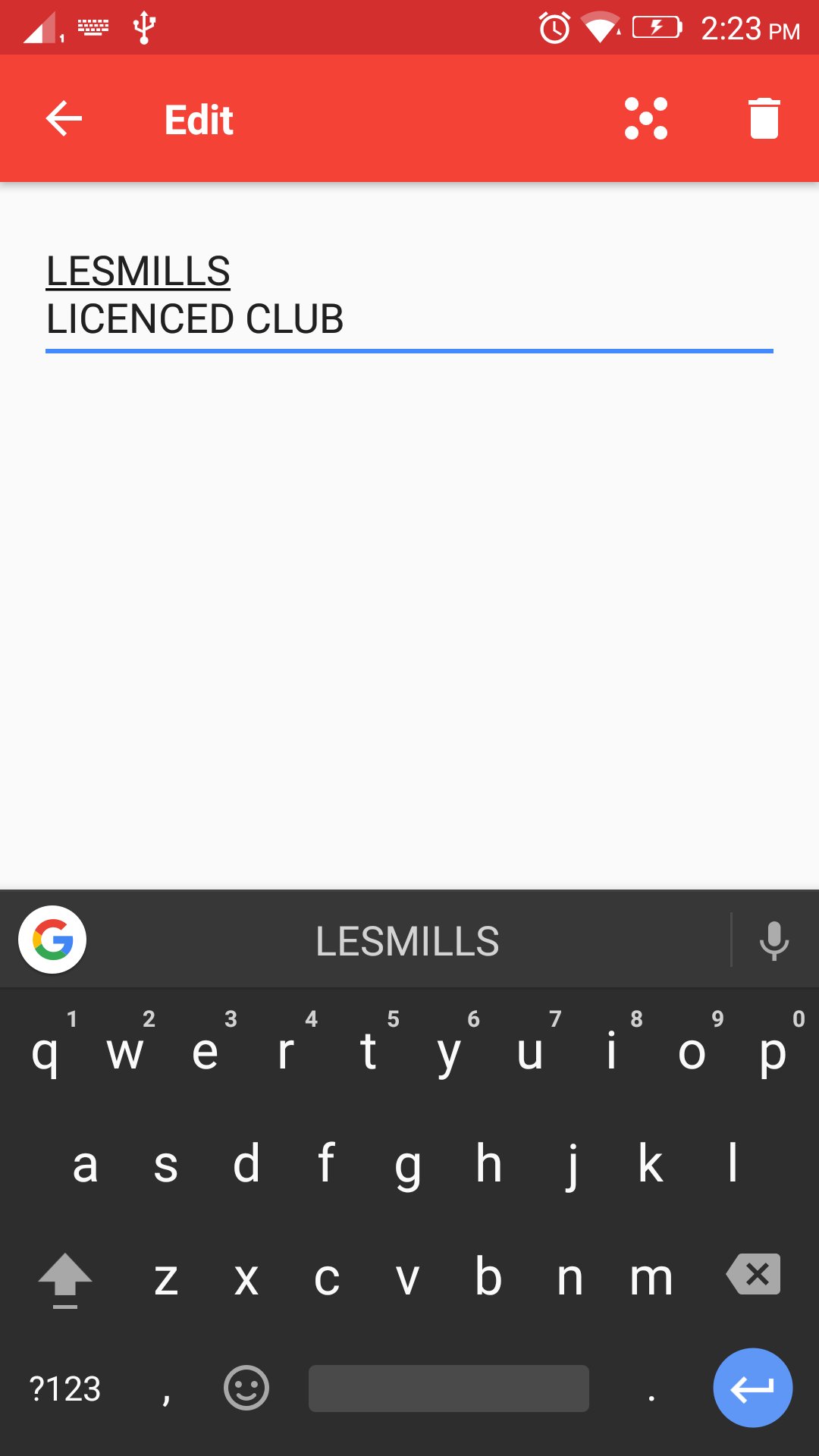
Task: Tap the backspace key
Action: pos(753,1274)
